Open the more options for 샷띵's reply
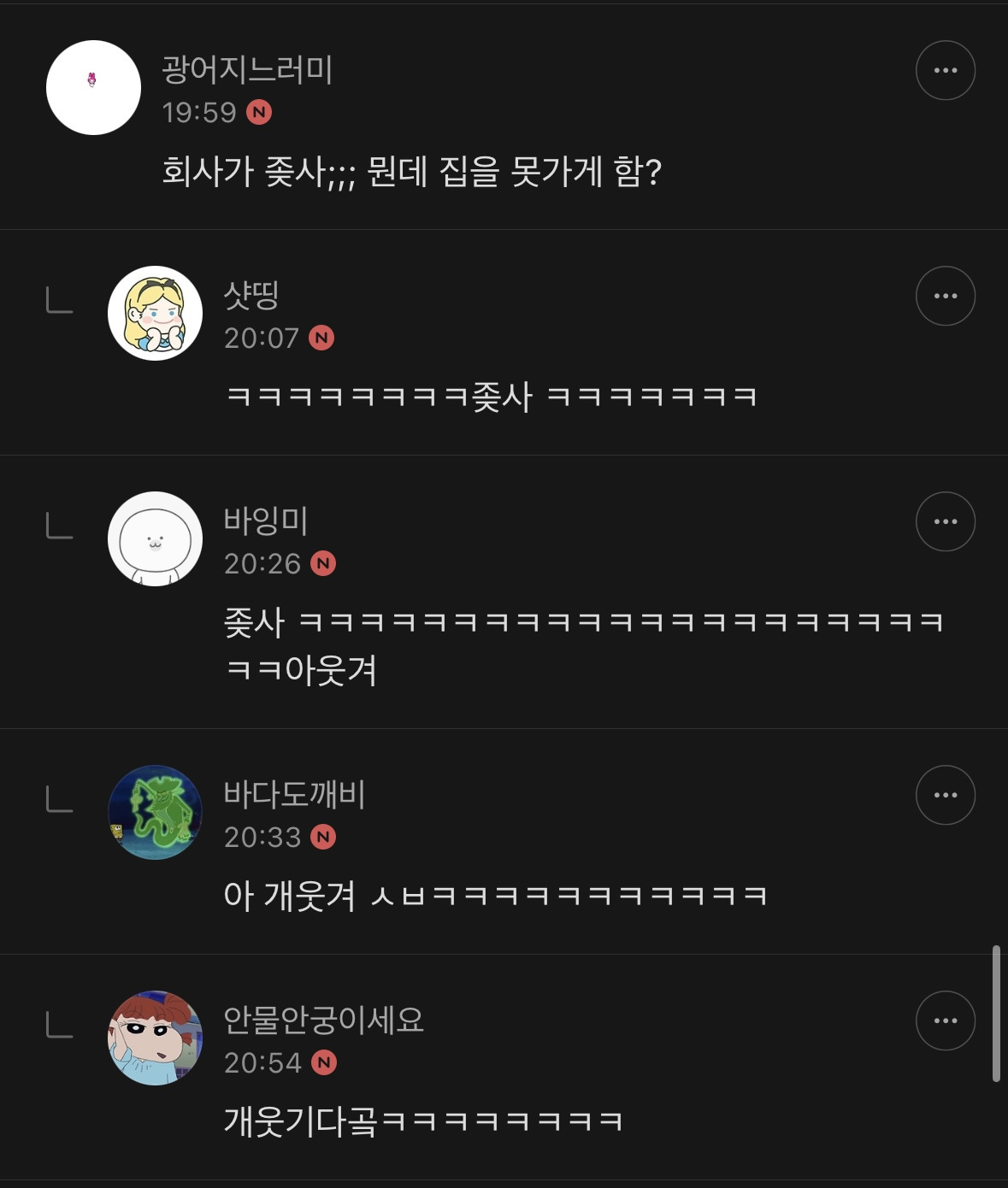Screen dimensions: 1008x1188 tap(946, 296)
